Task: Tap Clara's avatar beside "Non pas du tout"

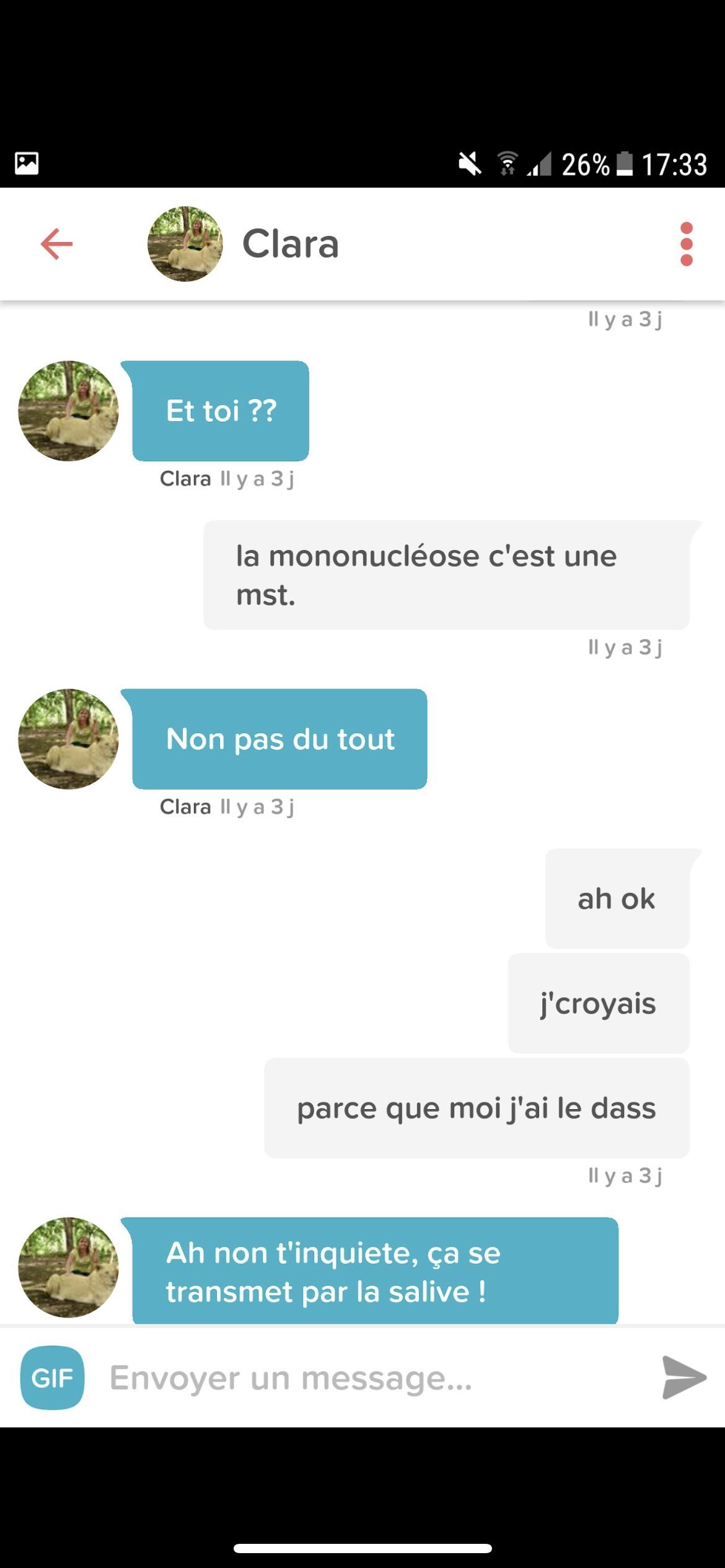Action: coord(68,739)
